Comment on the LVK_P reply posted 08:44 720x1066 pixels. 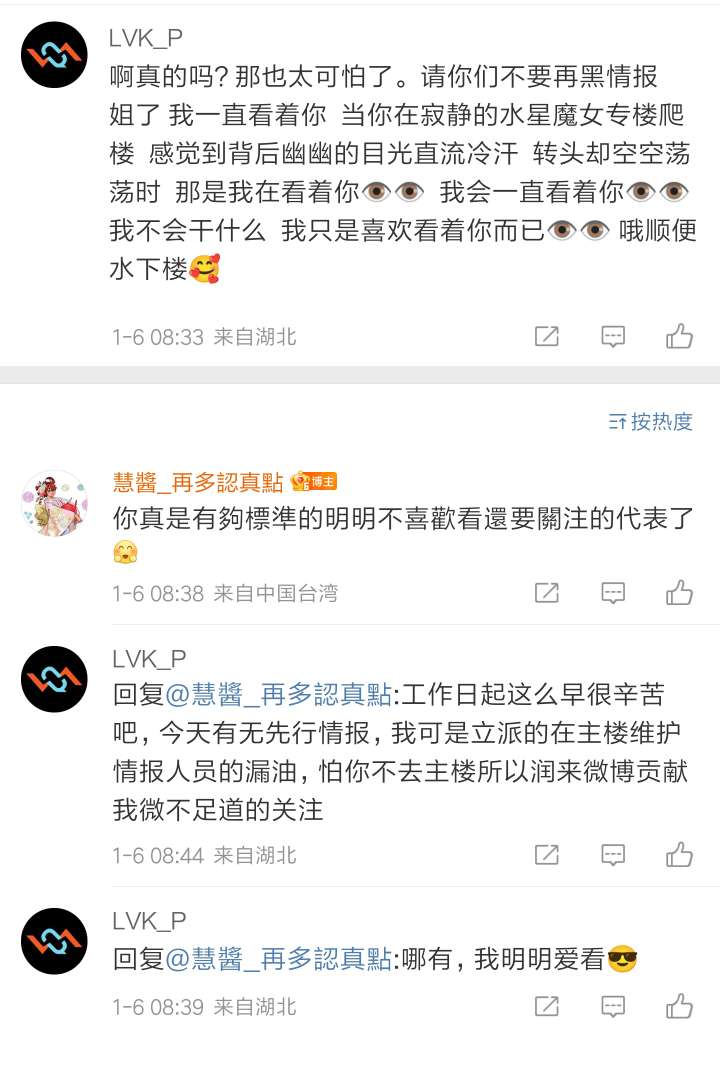(x=613, y=855)
